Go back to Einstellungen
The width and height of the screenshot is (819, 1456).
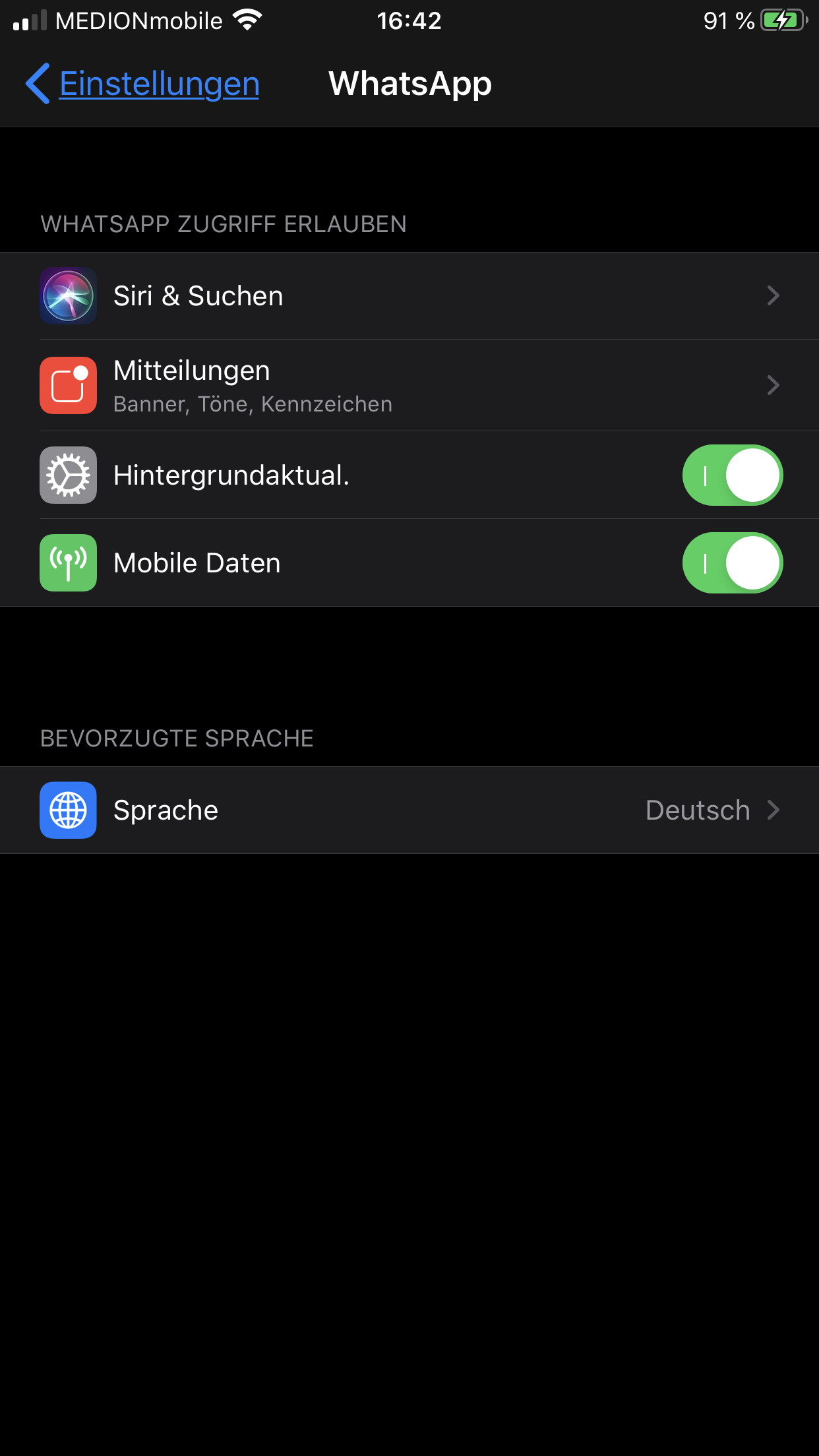[142, 84]
